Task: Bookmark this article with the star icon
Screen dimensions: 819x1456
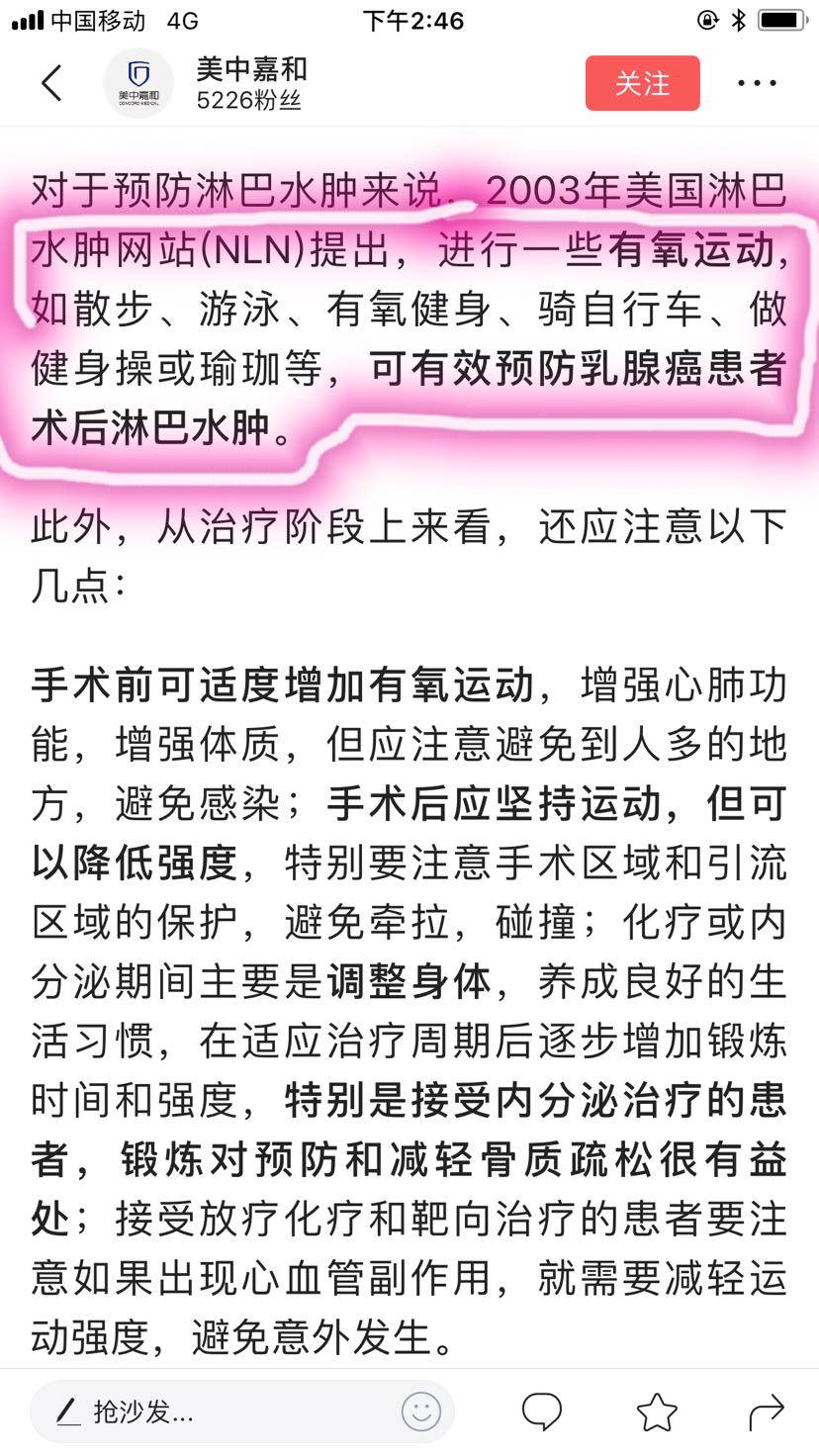Action: (657, 1411)
